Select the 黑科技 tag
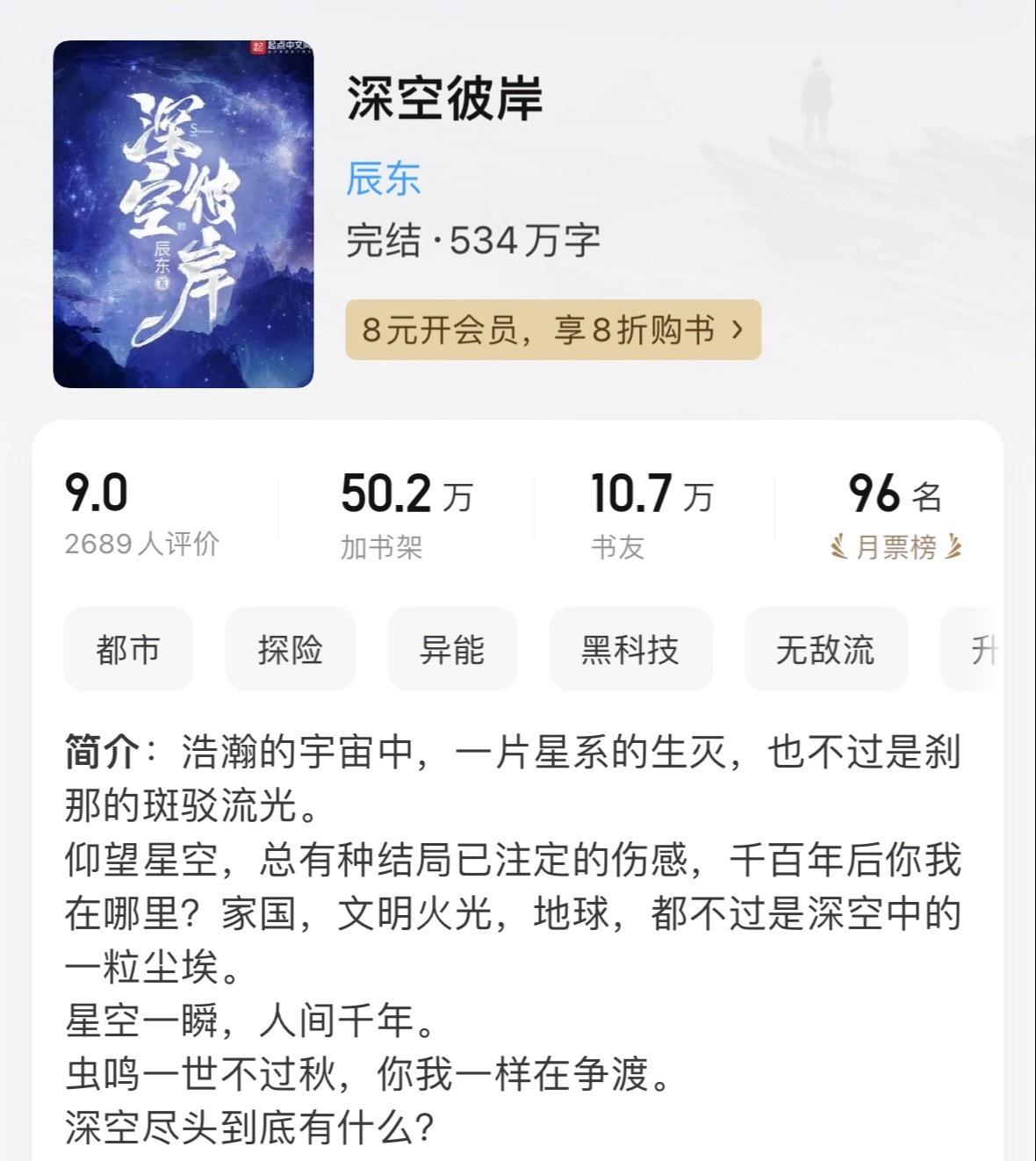 (630, 650)
